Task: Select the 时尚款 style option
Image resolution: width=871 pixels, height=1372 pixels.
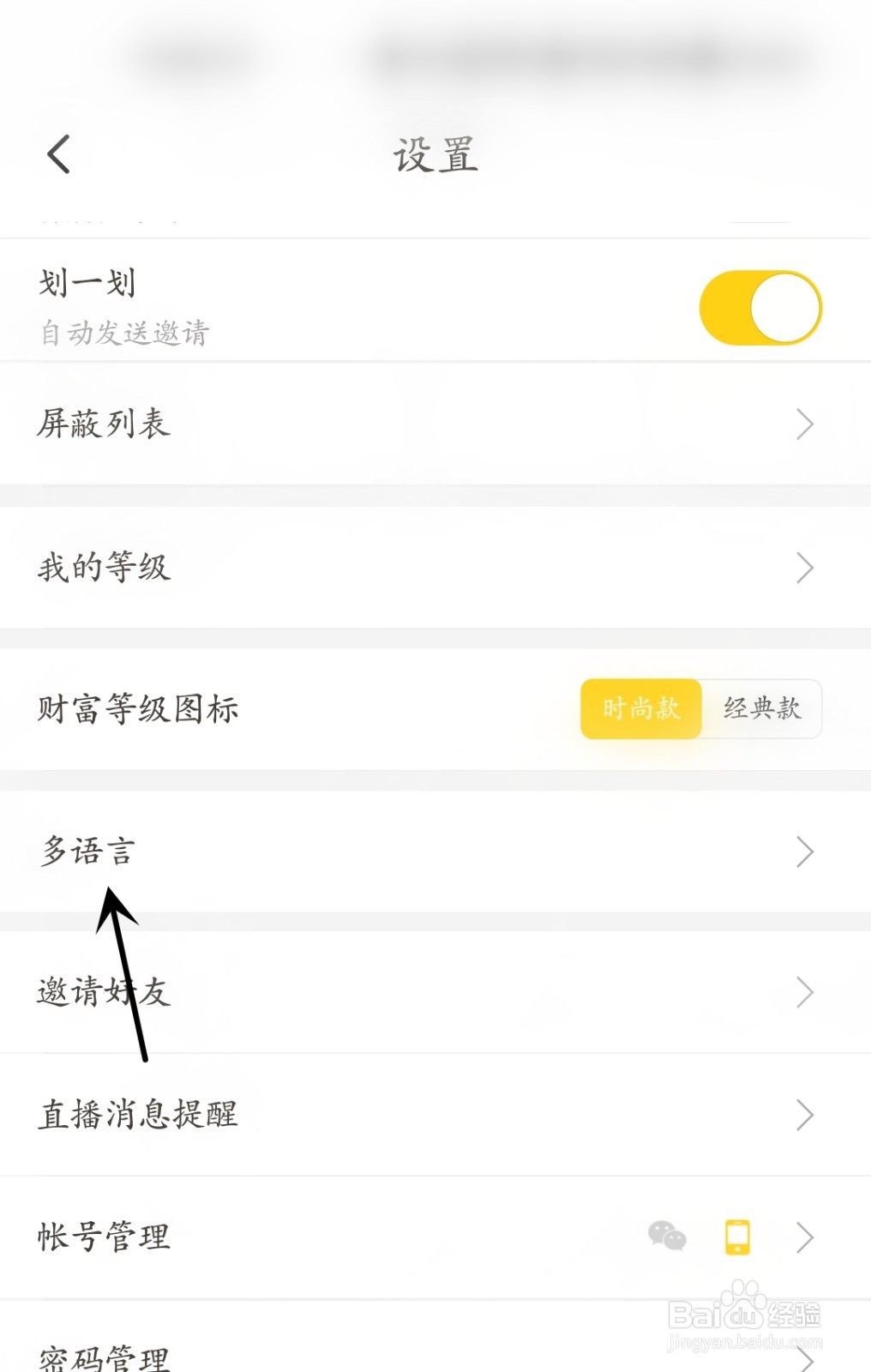Action: tap(641, 708)
